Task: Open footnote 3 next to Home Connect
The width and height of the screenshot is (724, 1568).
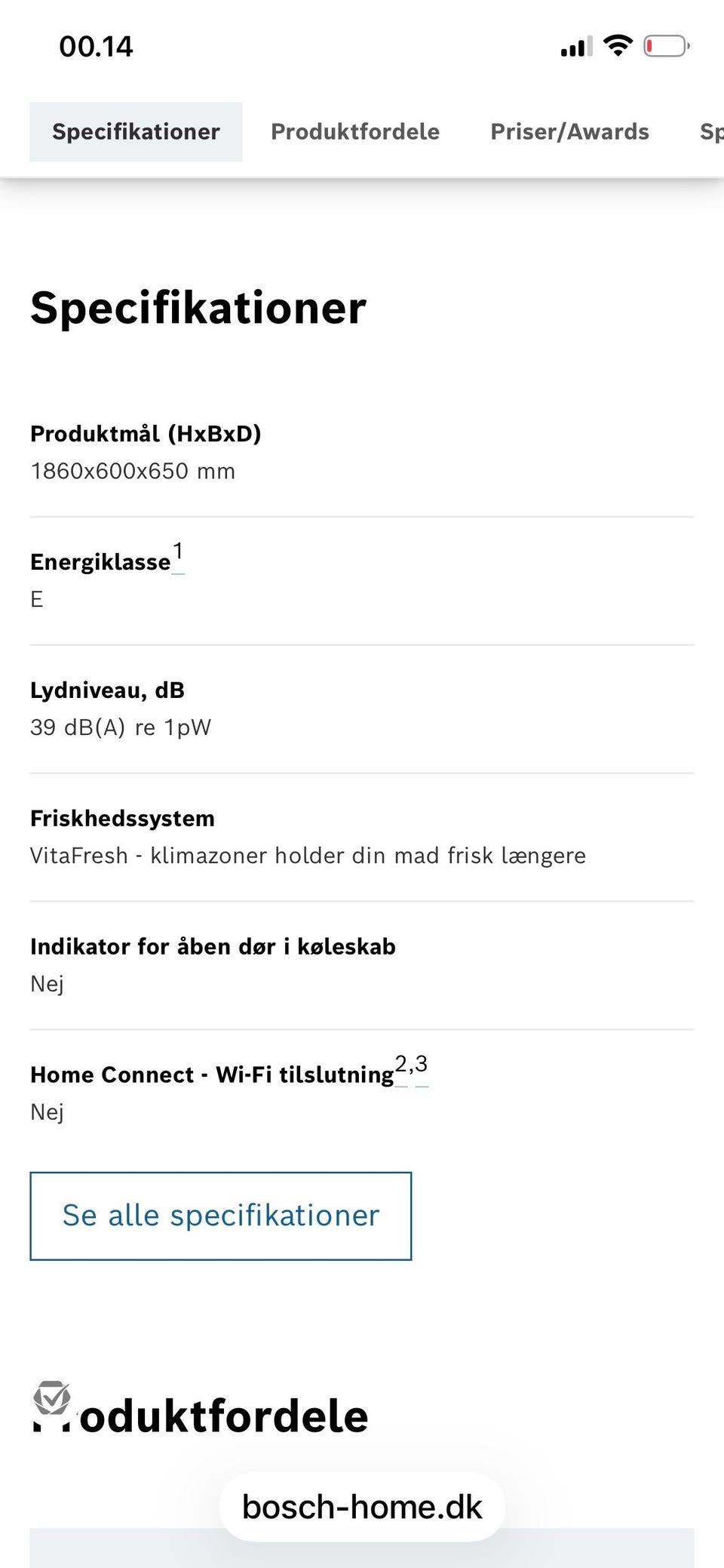Action: click(x=421, y=1065)
